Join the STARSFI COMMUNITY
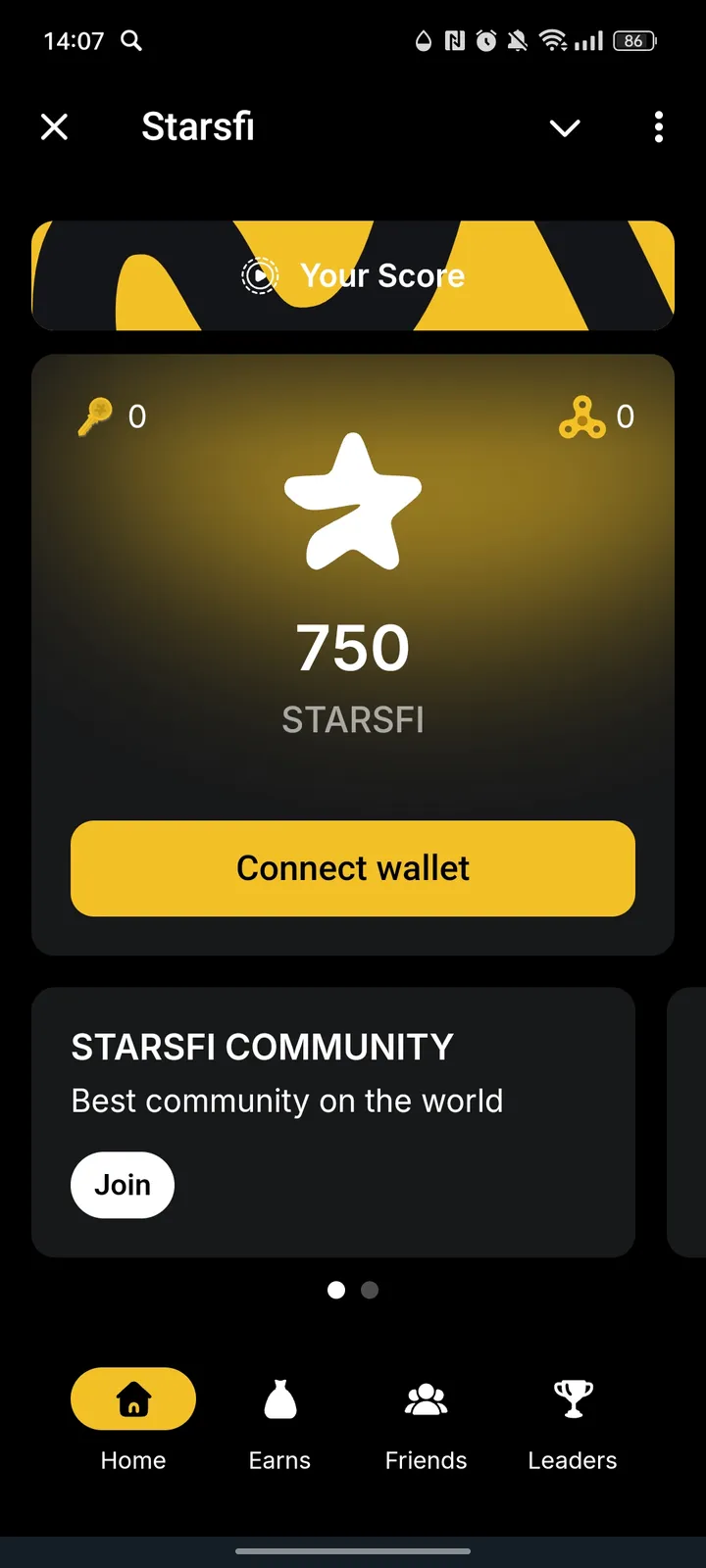 (122, 1184)
